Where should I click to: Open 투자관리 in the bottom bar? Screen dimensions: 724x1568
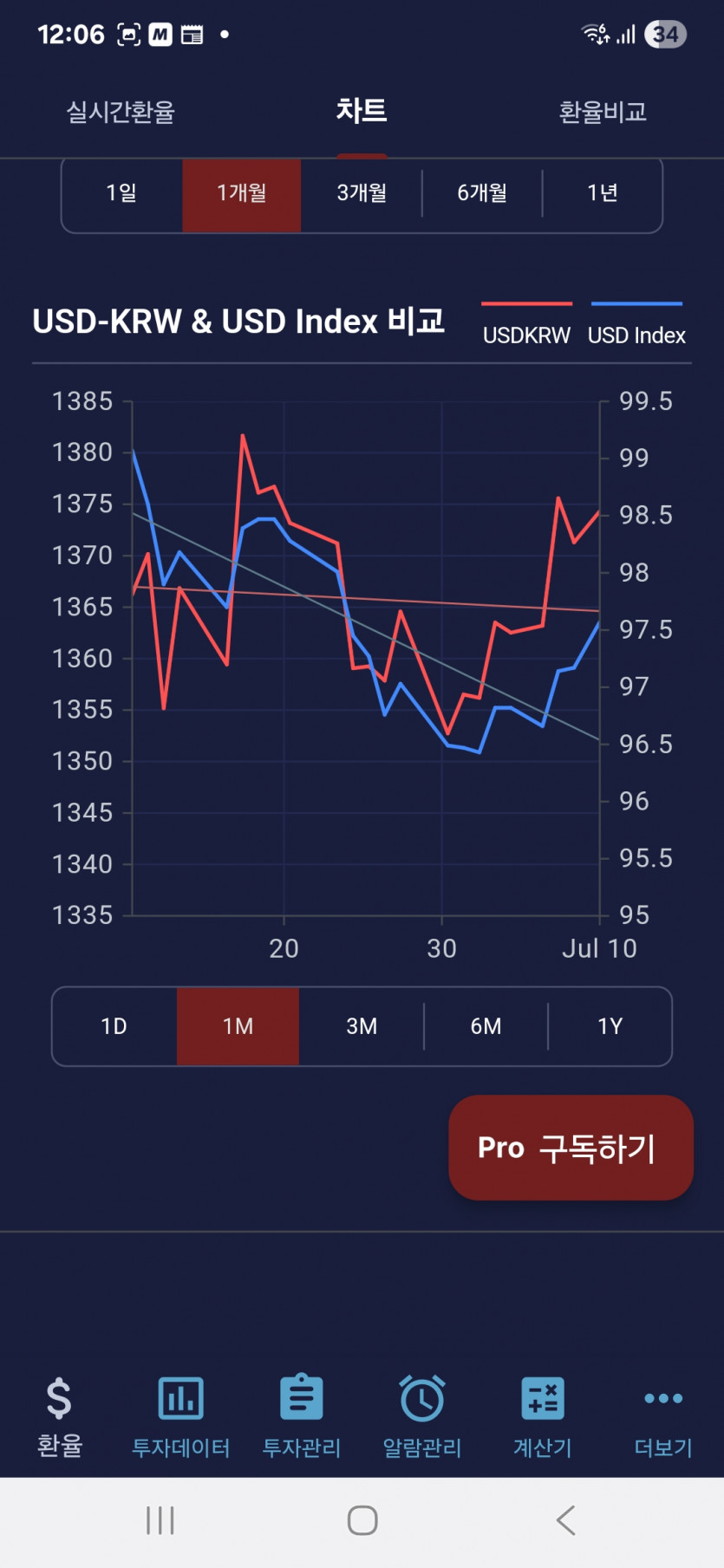click(301, 1415)
